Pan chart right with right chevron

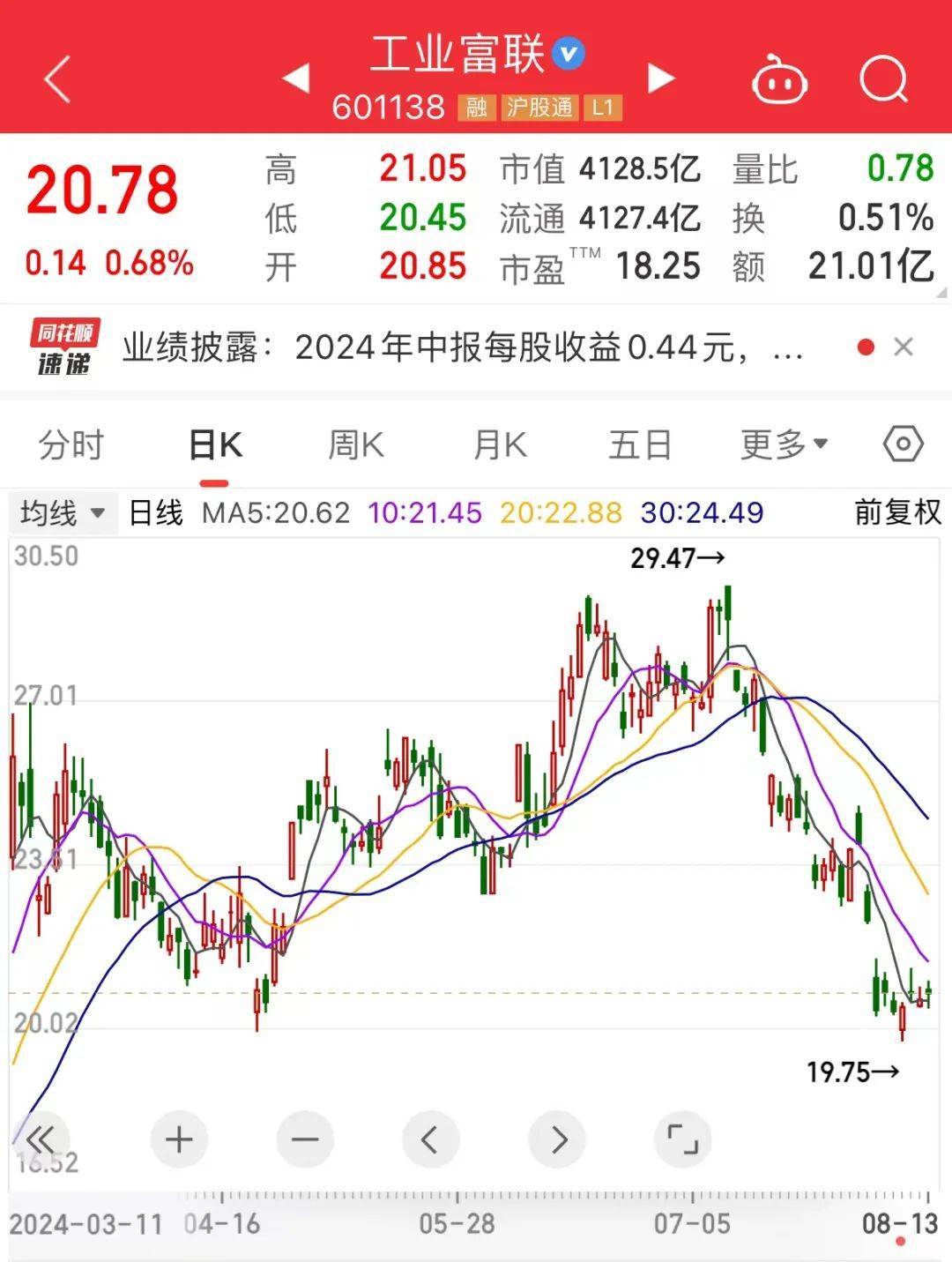click(557, 1139)
